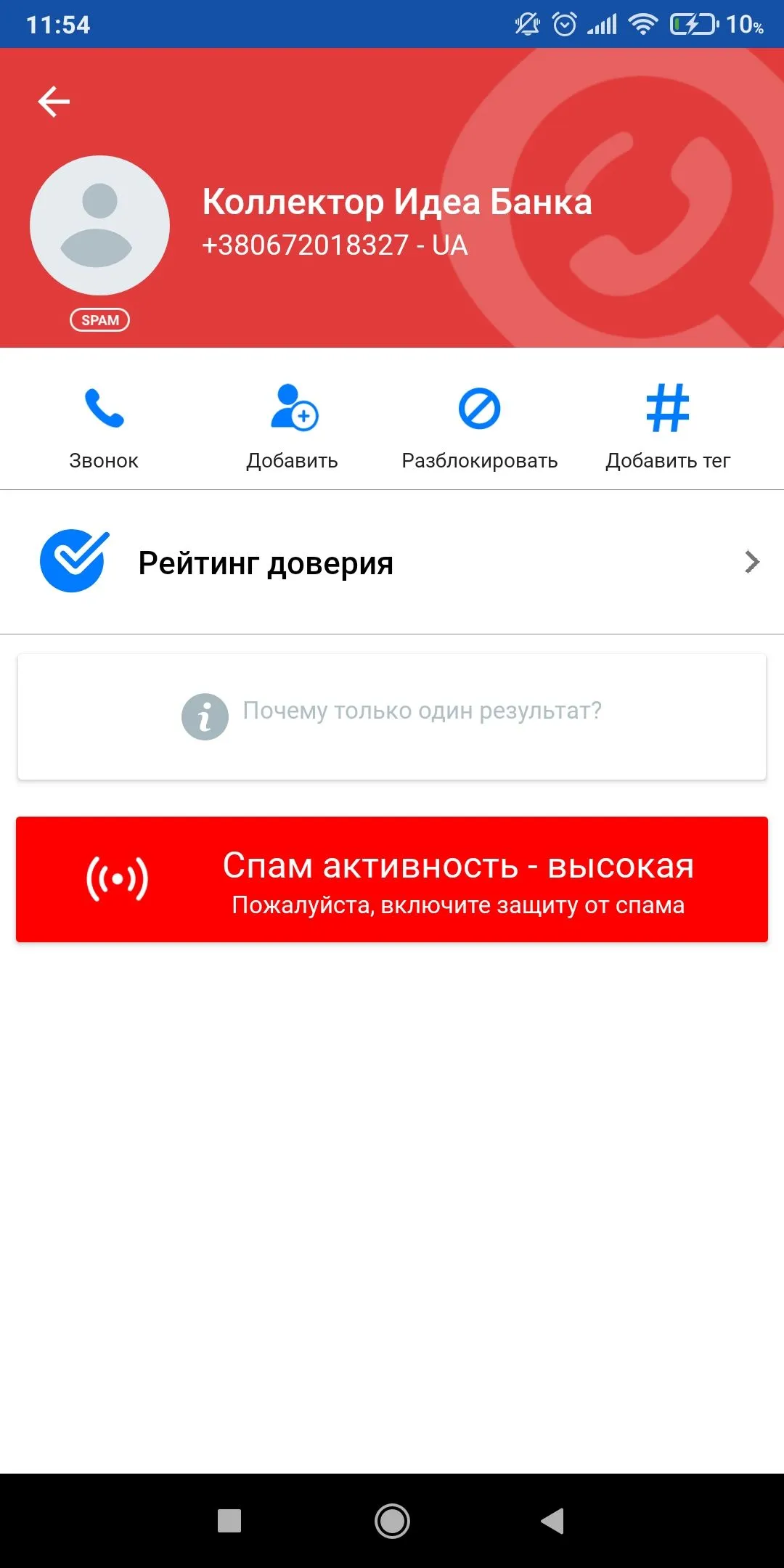Go to the system home screen

click(392, 1520)
